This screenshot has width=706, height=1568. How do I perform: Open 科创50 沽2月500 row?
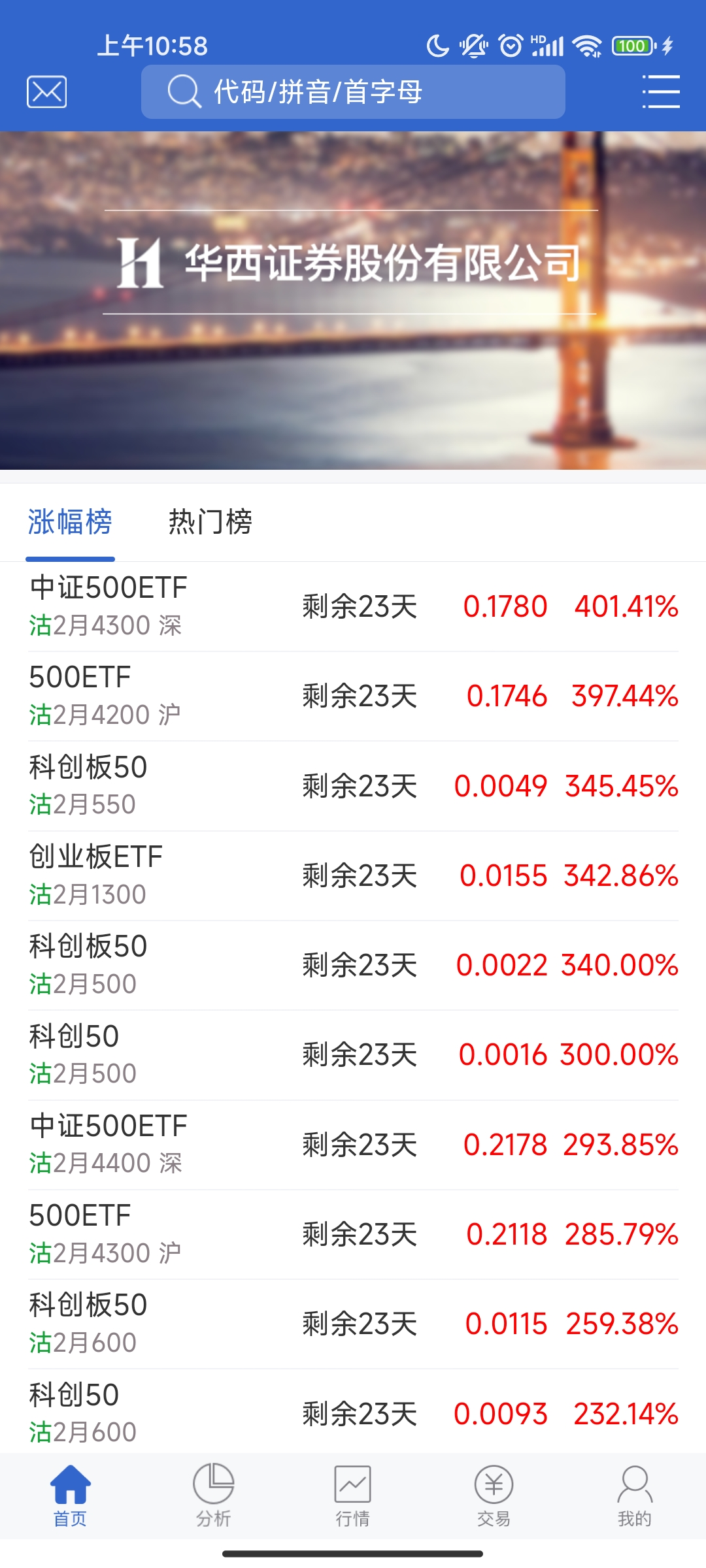[x=353, y=1054]
